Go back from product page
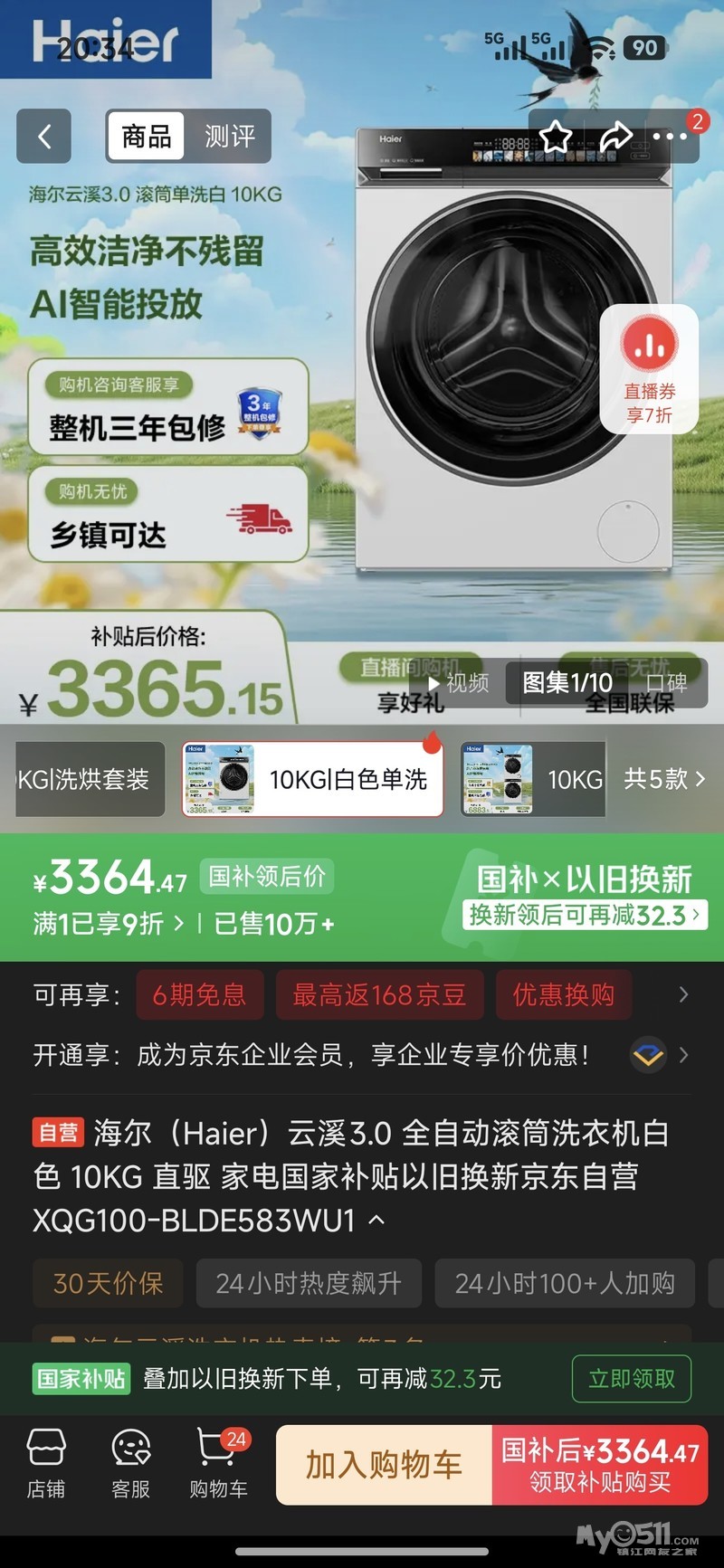Screen dimensions: 724x1568 pyautogui.click(x=43, y=137)
